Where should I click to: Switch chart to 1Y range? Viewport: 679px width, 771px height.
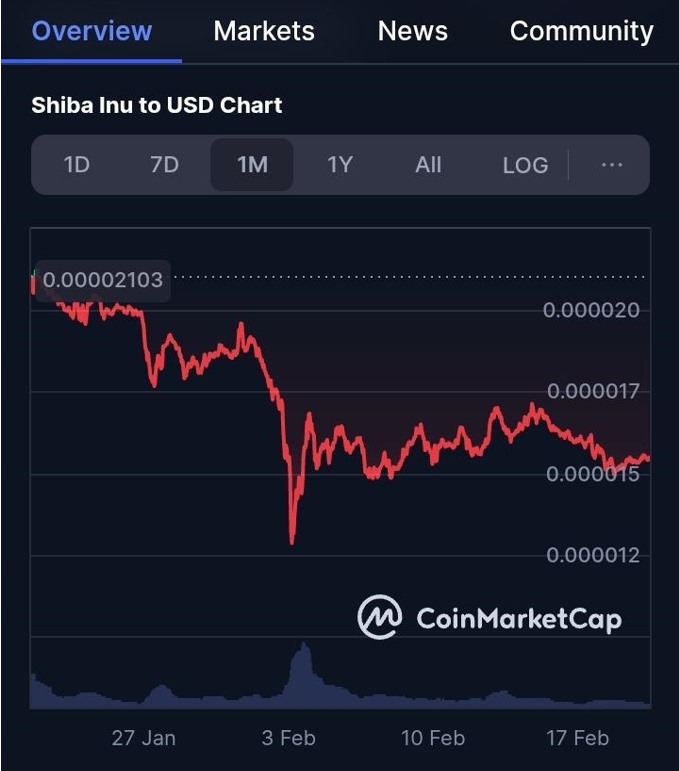click(x=340, y=165)
